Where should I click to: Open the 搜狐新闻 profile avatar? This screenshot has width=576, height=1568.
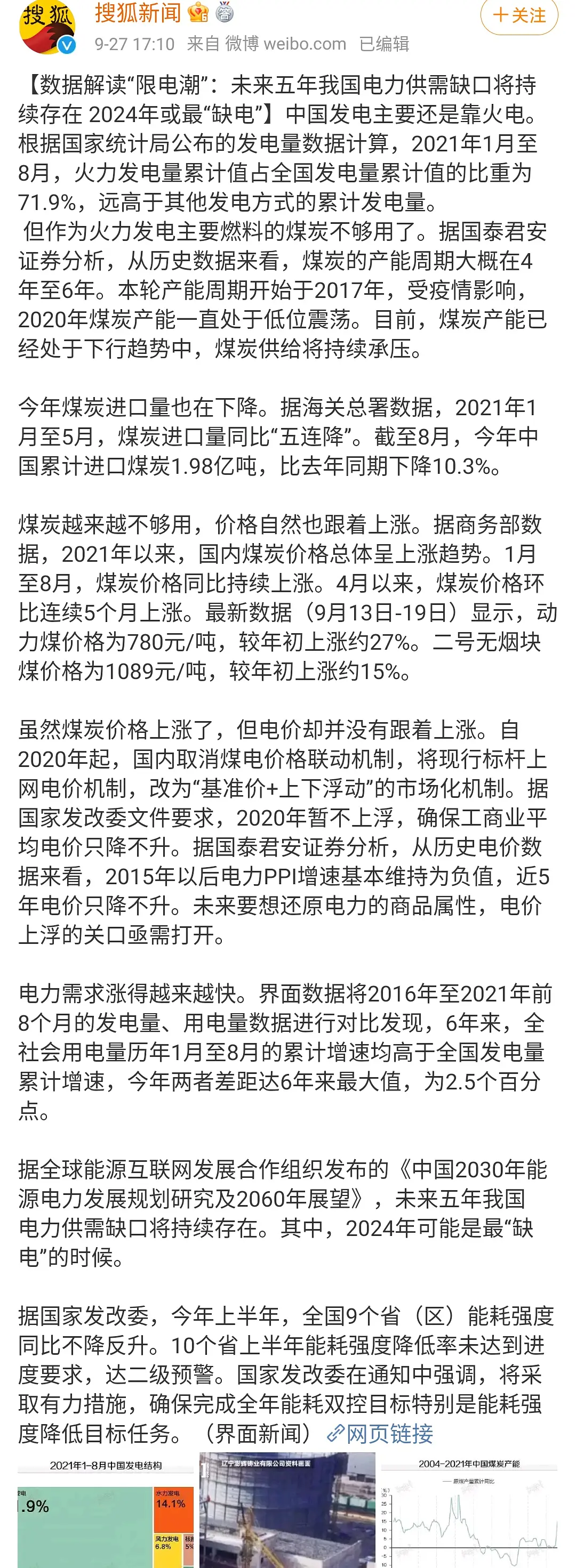[47, 27]
